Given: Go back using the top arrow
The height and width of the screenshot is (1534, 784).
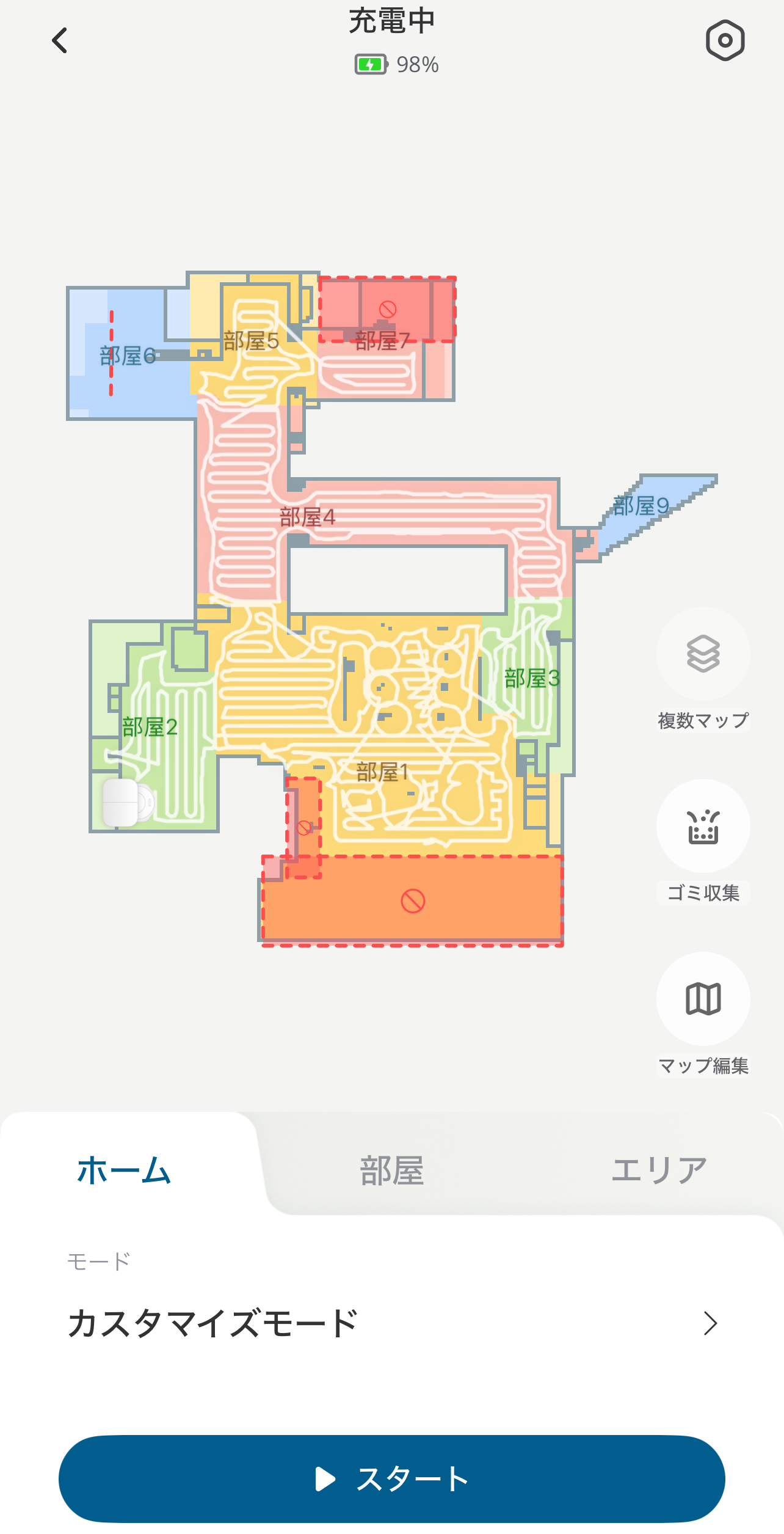Looking at the screenshot, I should [59, 41].
